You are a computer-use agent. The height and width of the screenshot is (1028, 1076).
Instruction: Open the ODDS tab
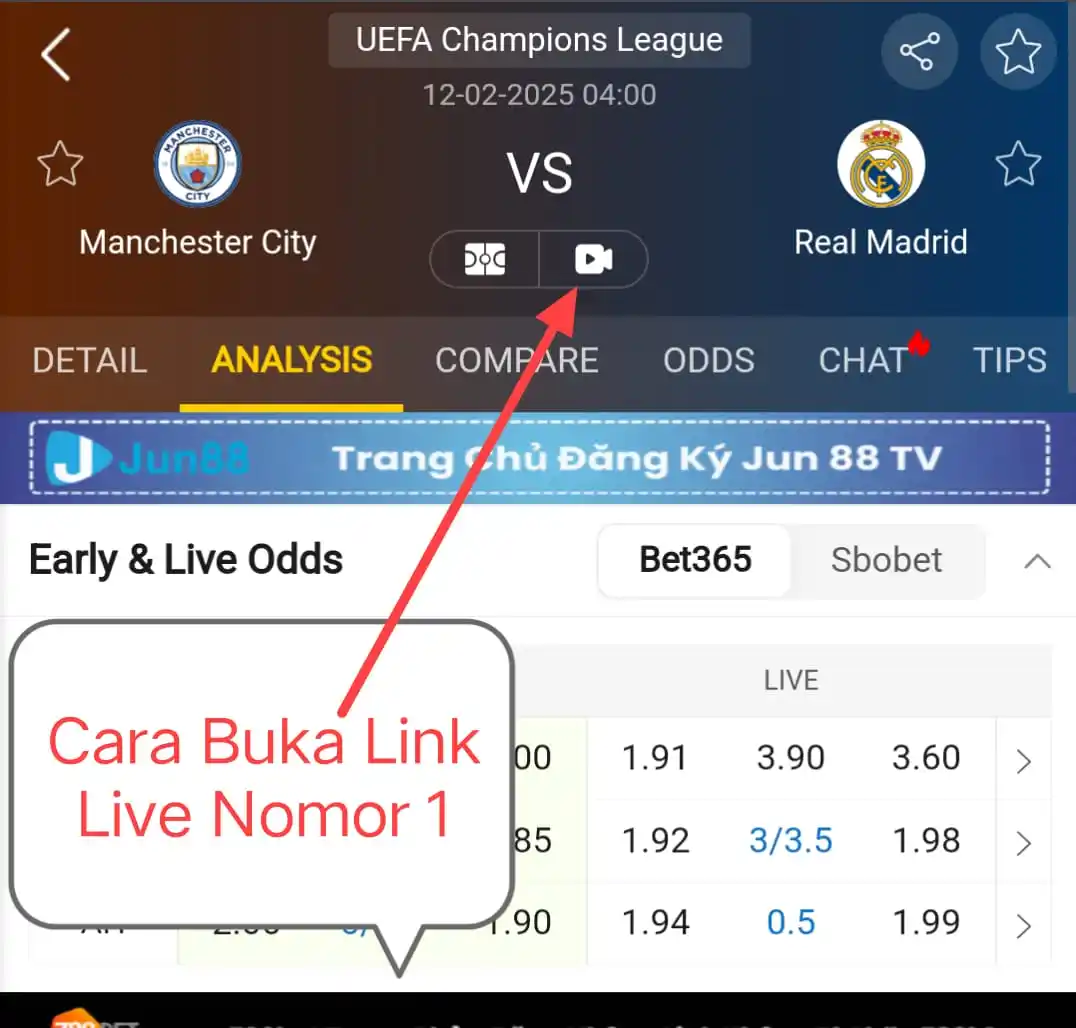[708, 360]
